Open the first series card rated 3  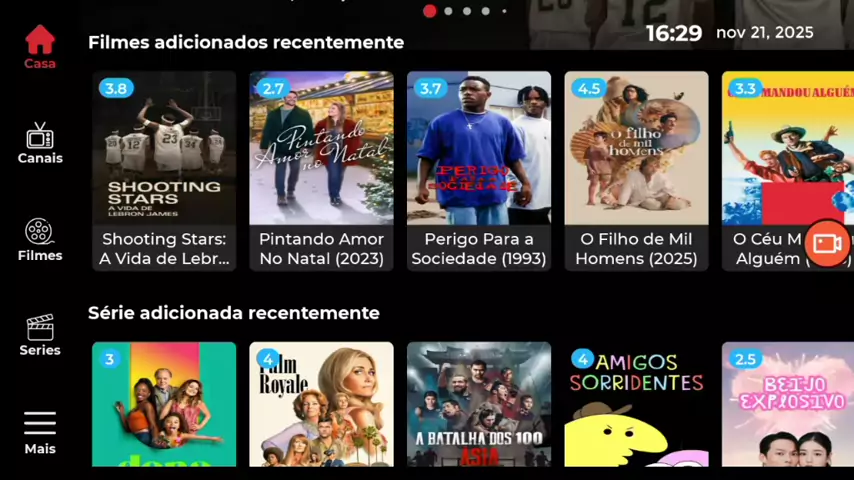point(164,404)
